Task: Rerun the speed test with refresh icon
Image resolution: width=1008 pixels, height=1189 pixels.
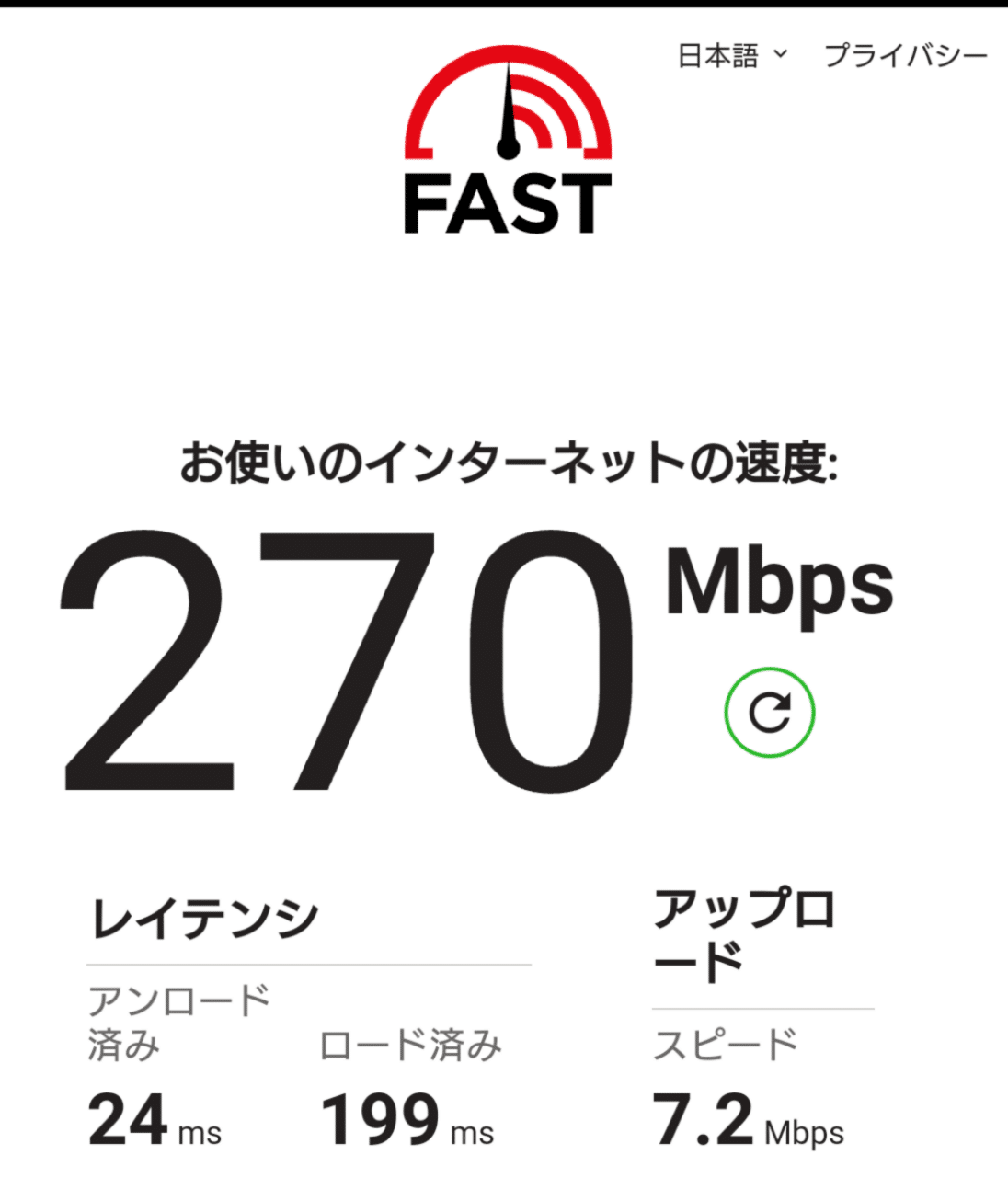Action: (769, 713)
